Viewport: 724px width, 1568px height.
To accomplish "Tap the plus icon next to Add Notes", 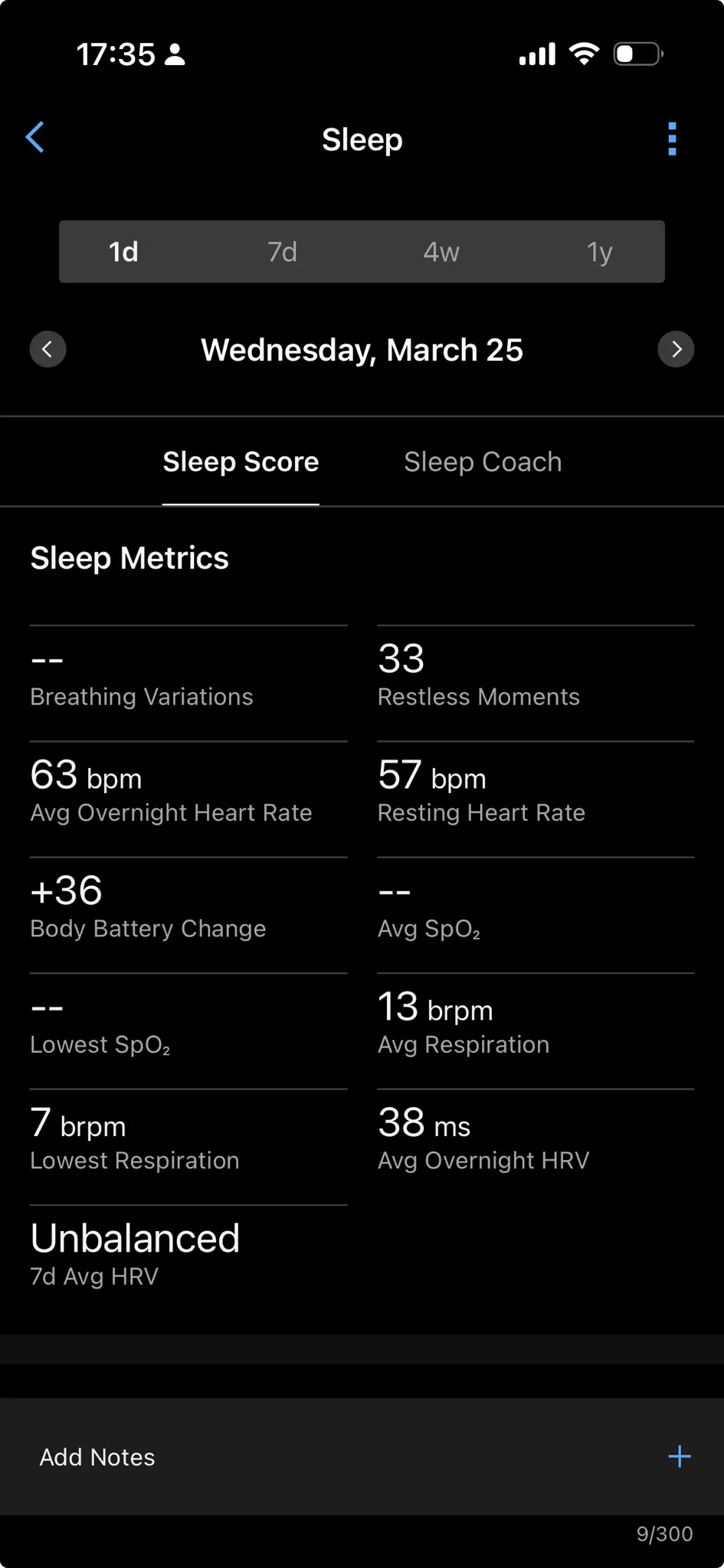I will point(679,1456).
